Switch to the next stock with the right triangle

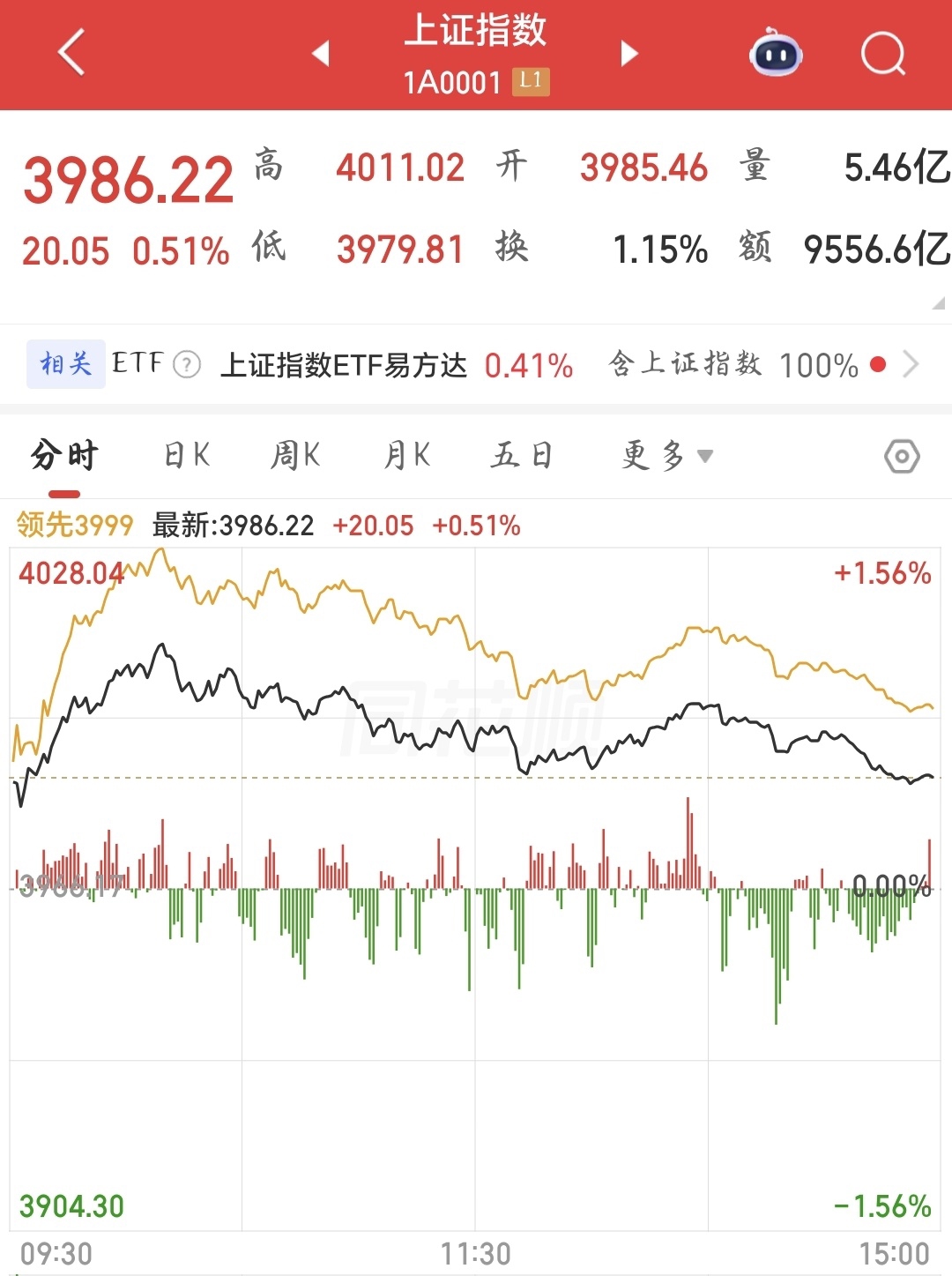(628, 54)
